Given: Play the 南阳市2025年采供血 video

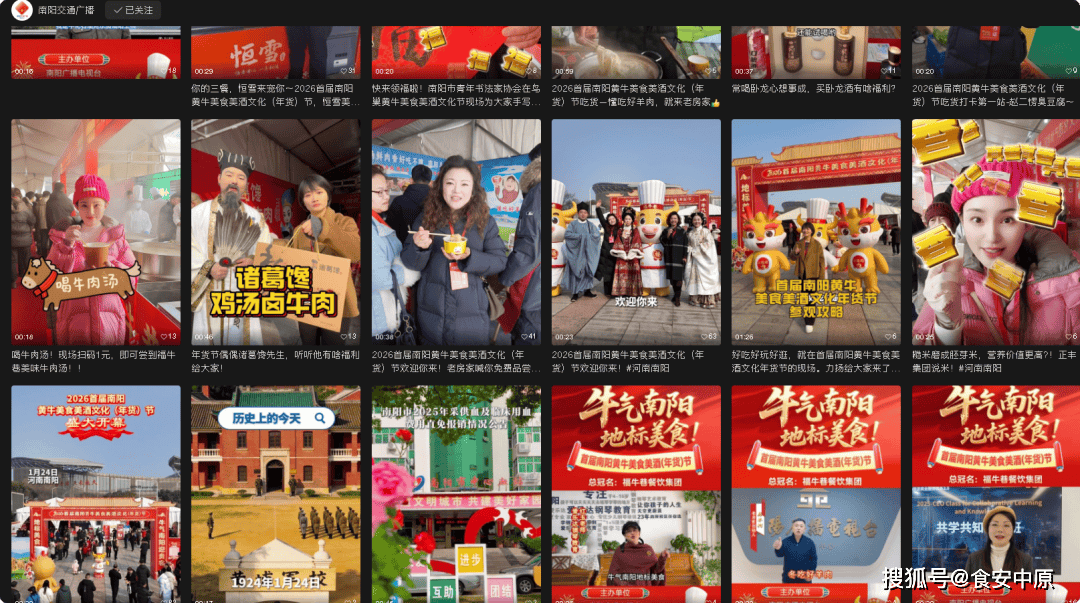Looking at the screenshot, I should (x=456, y=494).
